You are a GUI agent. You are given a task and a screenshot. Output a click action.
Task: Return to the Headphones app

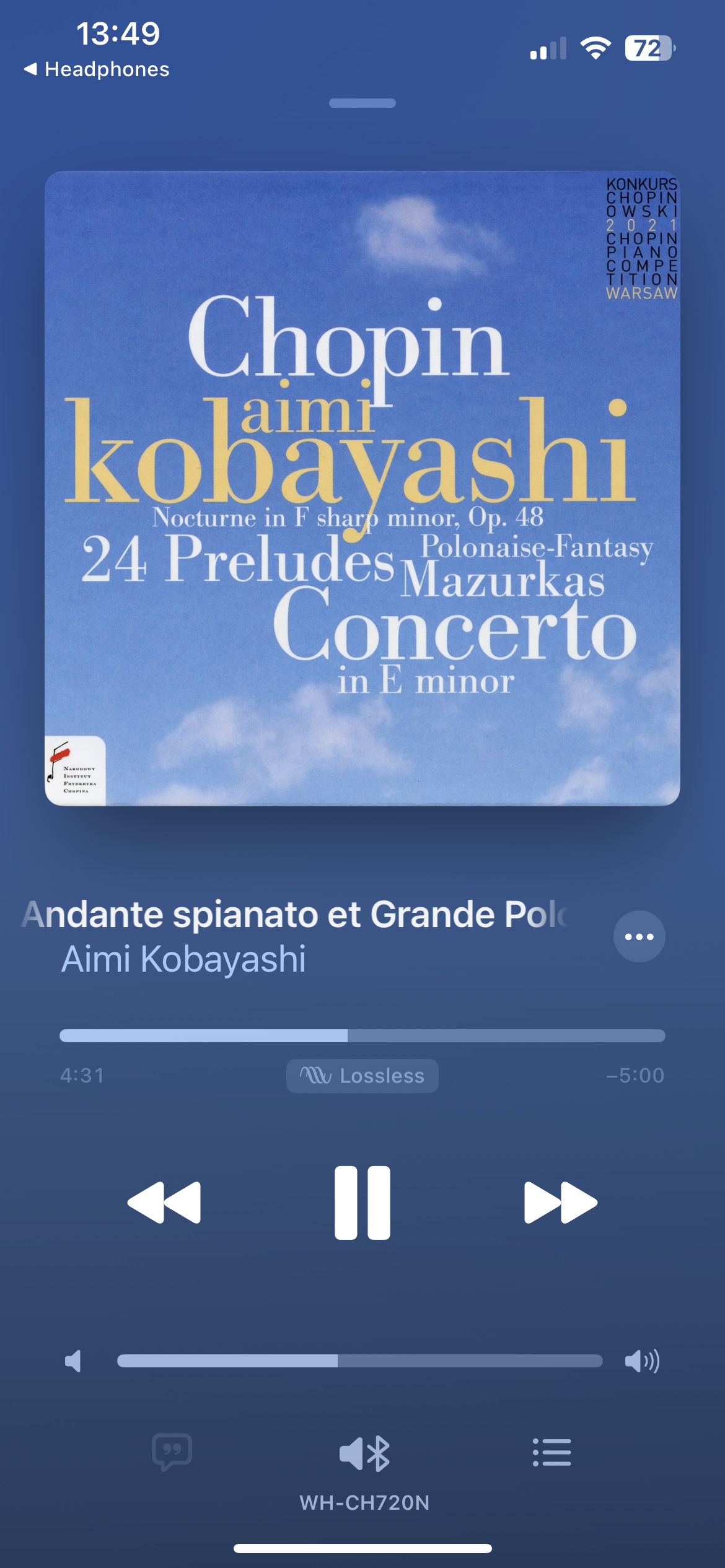[96, 69]
